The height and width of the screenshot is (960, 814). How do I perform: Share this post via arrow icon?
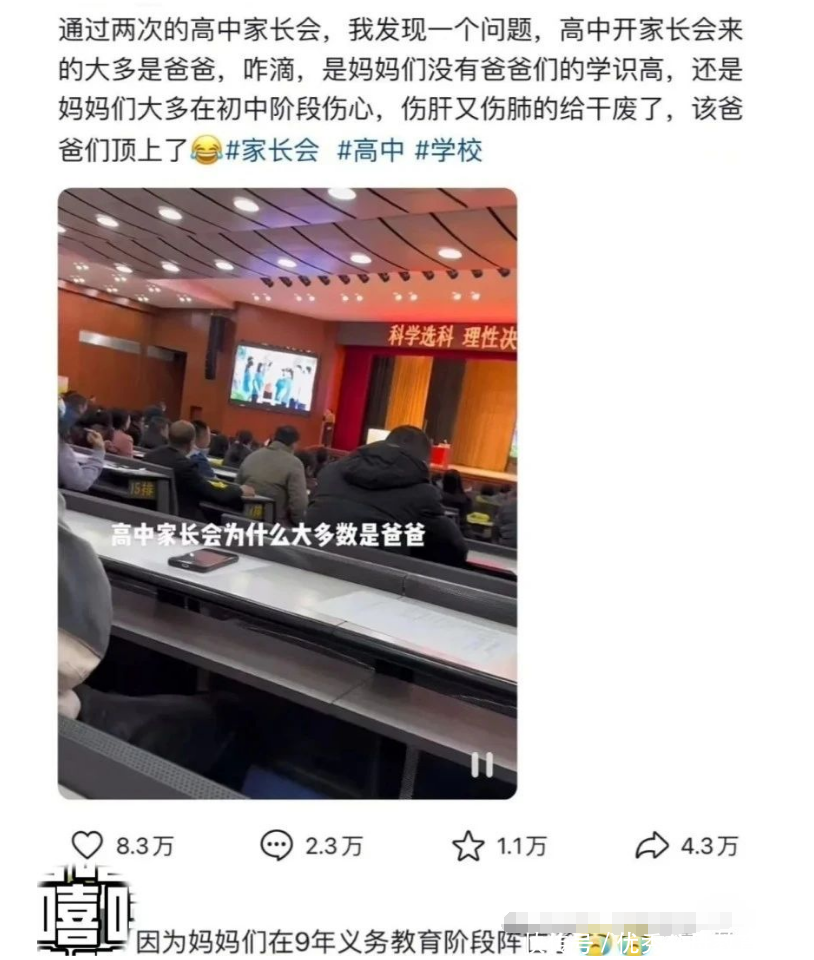point(652,846)
